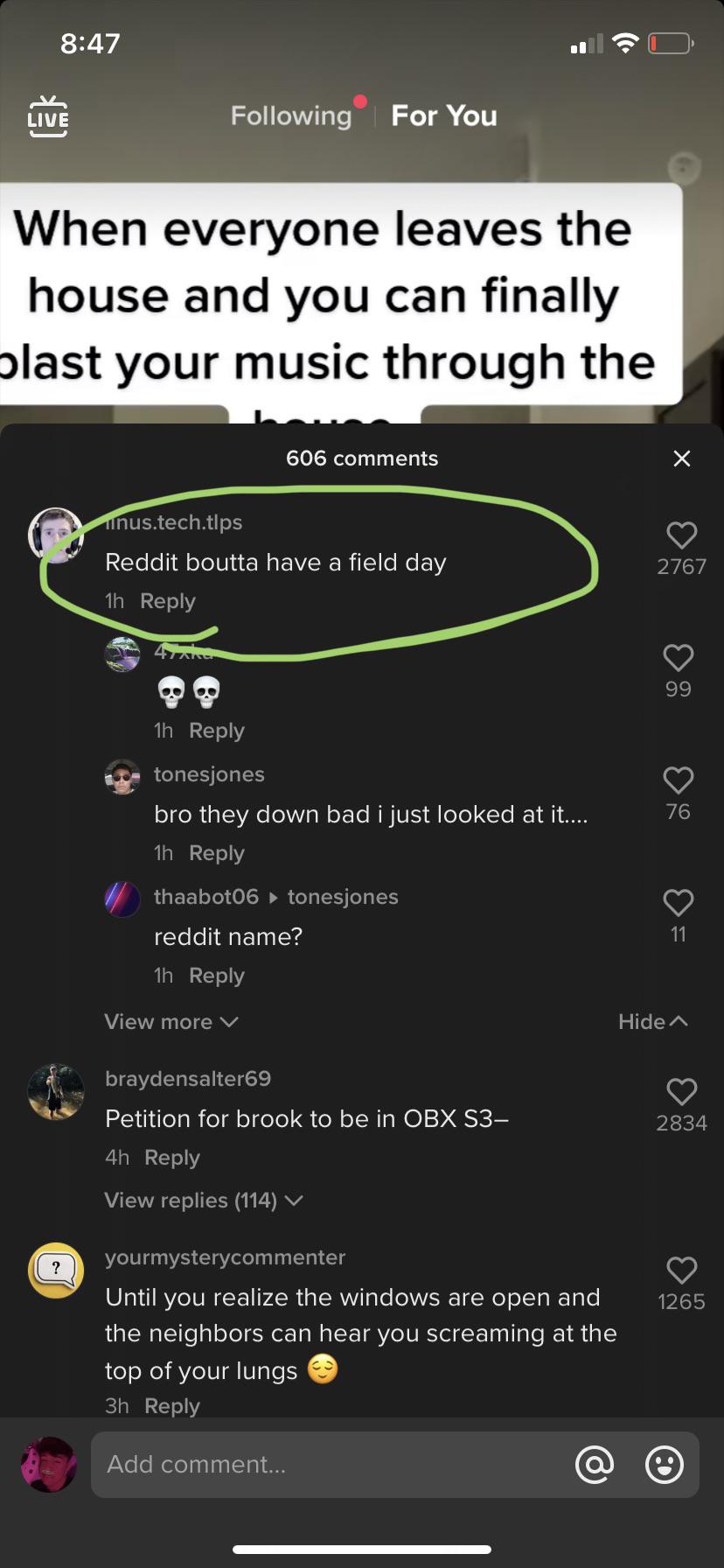Like thaabot06's 'reddit name?' reply
This screenshot has height=1568, width=724.
click(679, 903)
